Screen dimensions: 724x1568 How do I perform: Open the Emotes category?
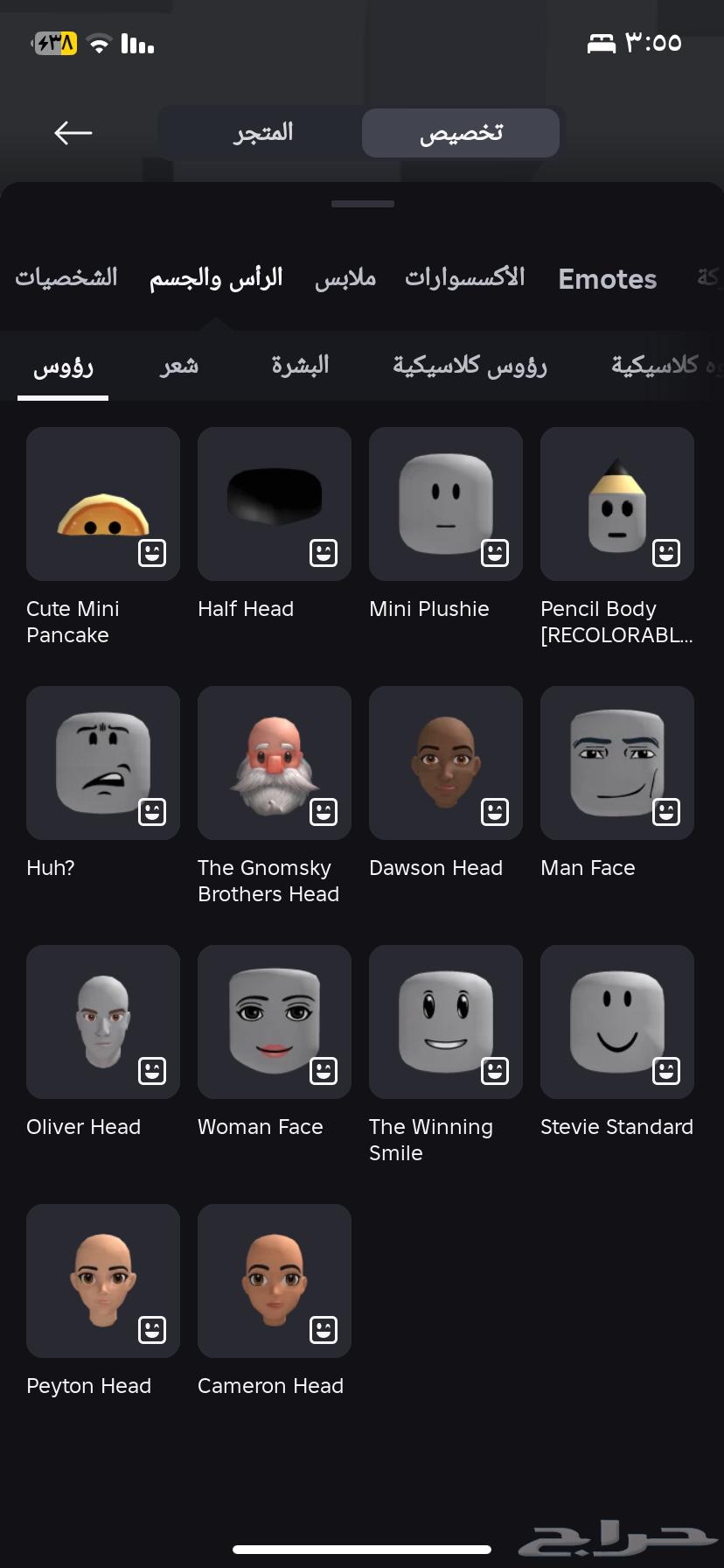pos(607,279)
